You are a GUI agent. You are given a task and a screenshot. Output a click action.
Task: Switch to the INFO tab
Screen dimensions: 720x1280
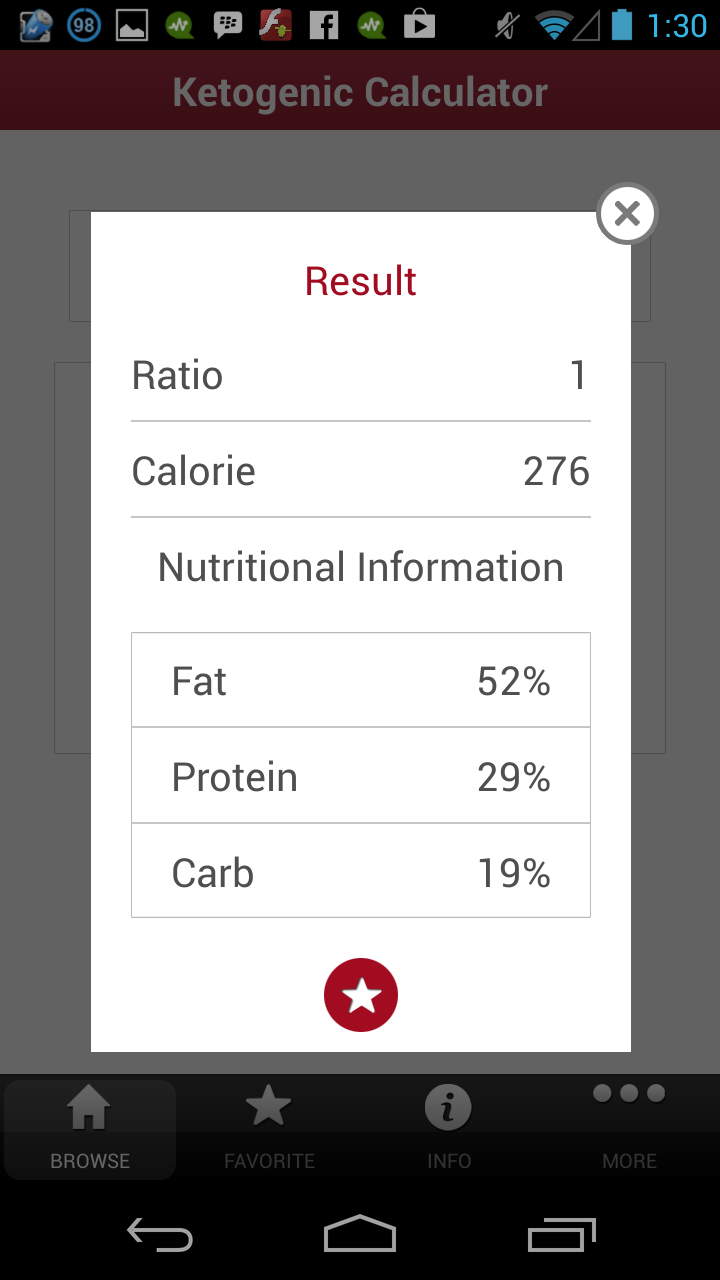[449, 1128]
